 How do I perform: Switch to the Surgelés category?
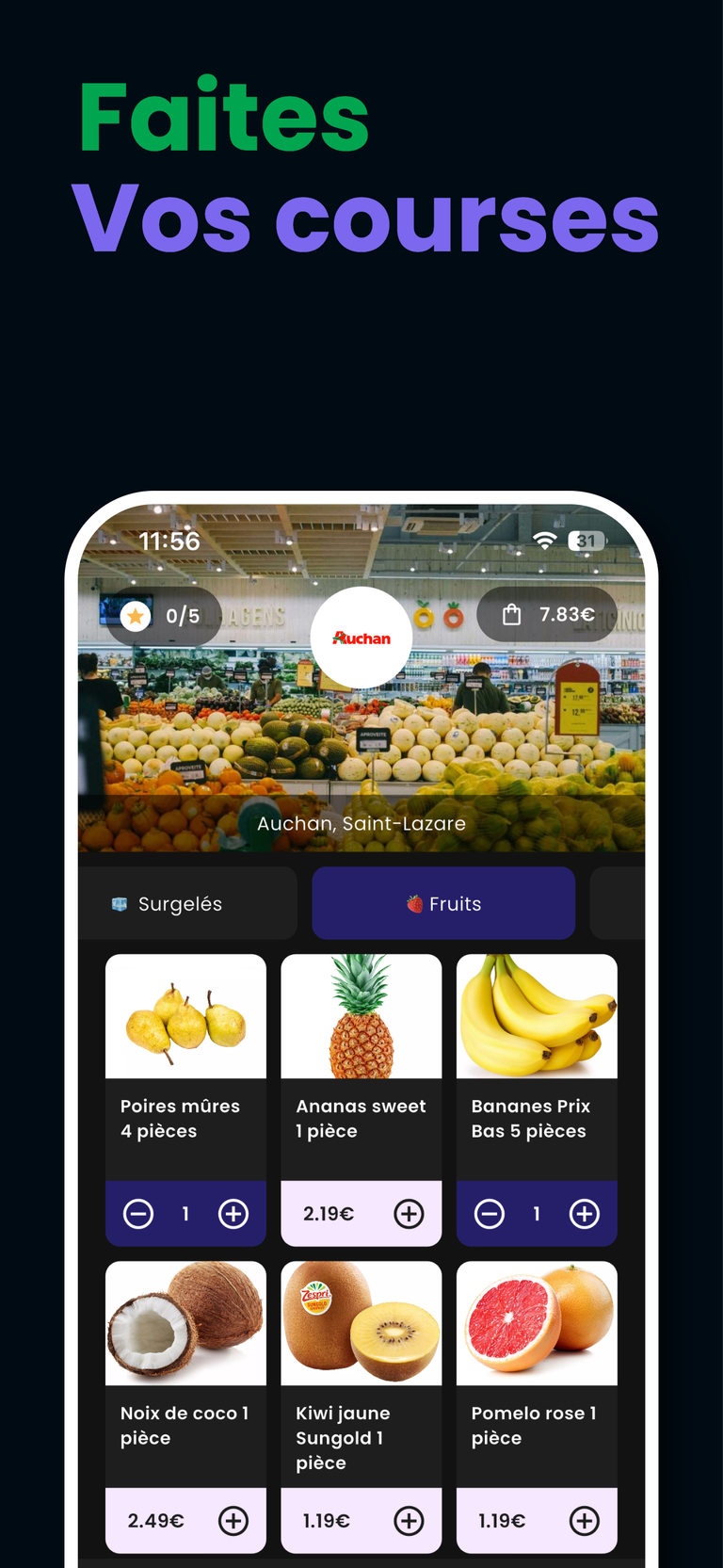[x=185, y=903]
